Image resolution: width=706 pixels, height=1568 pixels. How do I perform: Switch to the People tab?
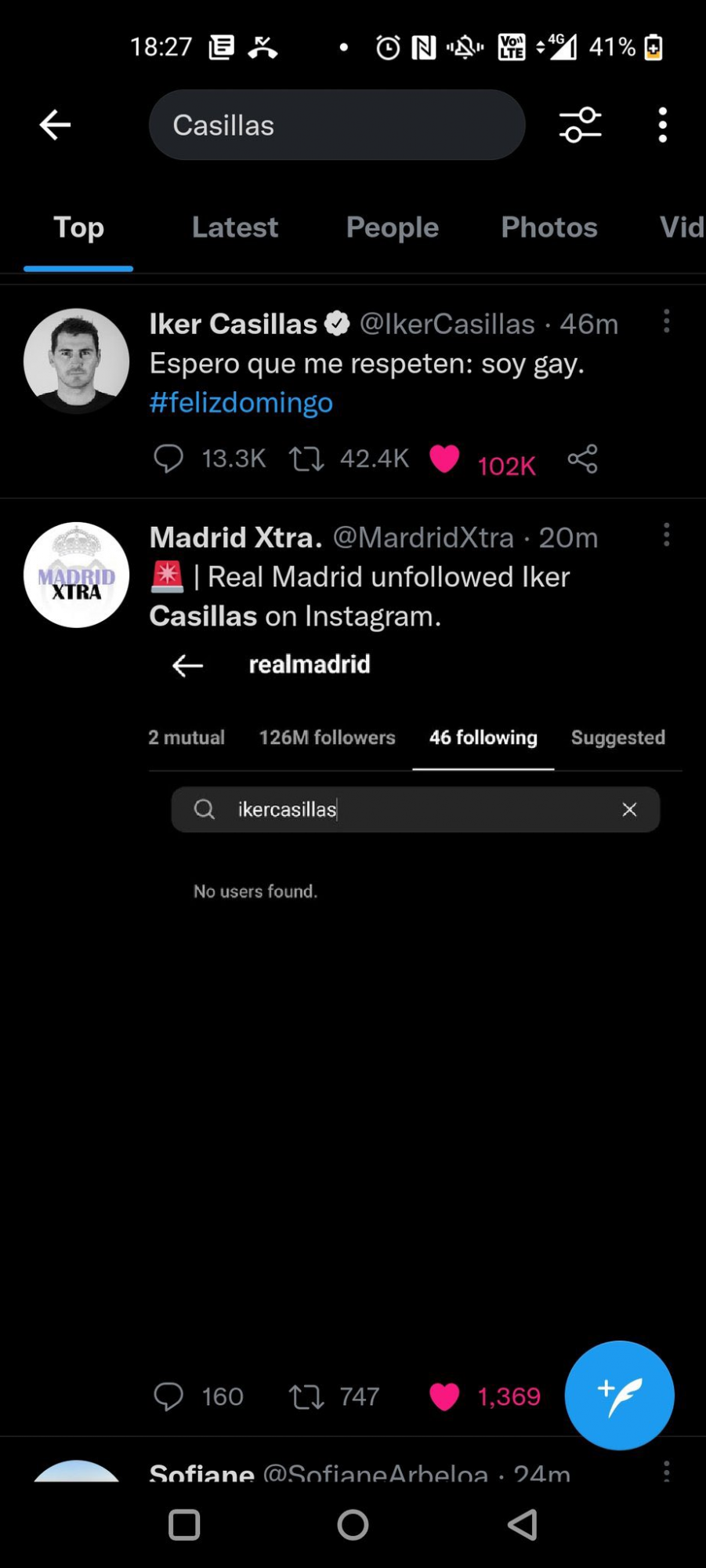(393, 227)
